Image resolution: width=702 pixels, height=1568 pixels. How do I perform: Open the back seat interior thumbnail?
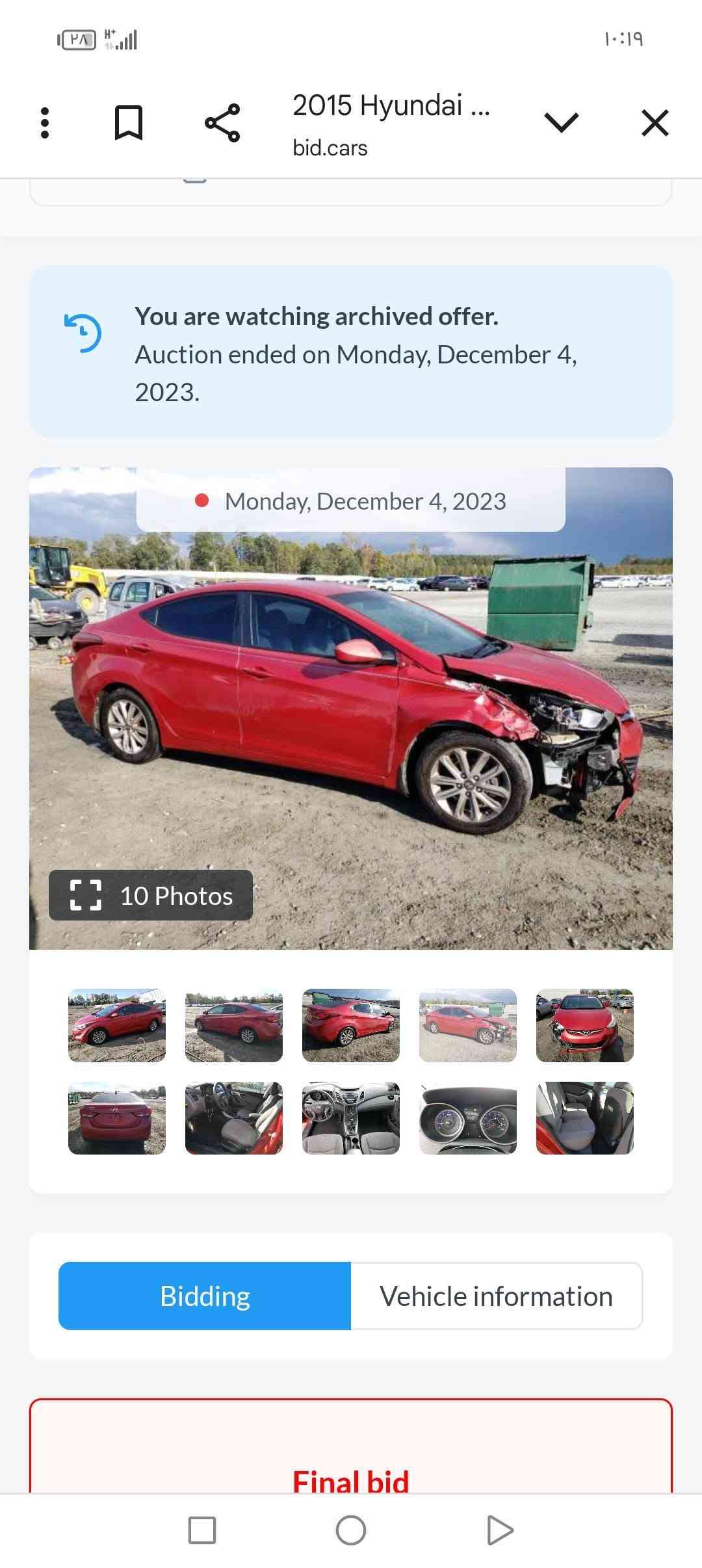[x=585, y=1117]
